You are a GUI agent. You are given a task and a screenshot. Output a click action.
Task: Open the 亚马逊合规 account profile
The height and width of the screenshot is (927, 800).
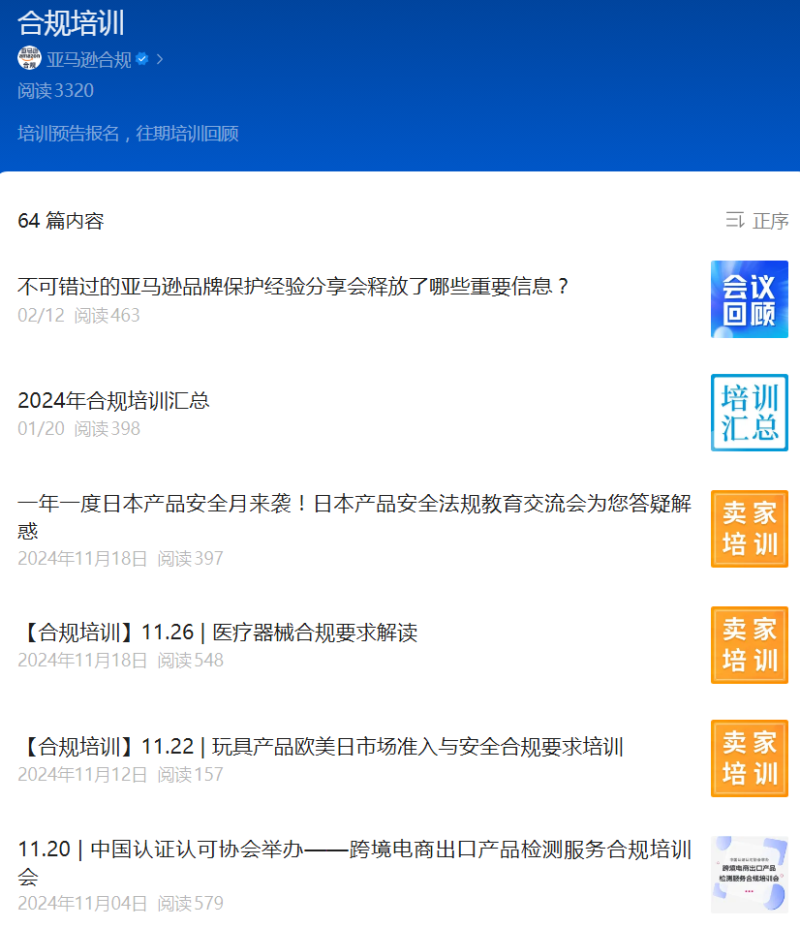88,59
